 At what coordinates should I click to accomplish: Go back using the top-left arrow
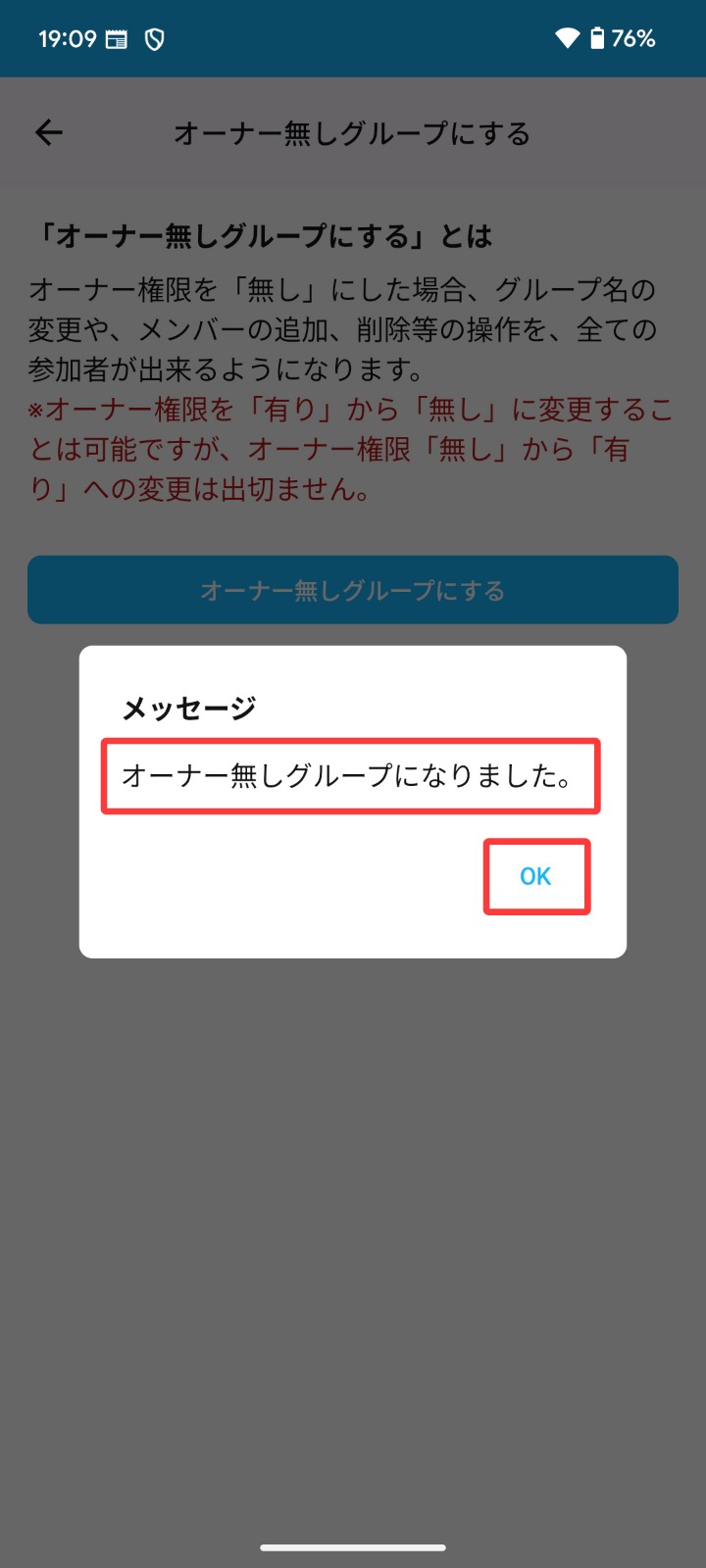(49, 132)
